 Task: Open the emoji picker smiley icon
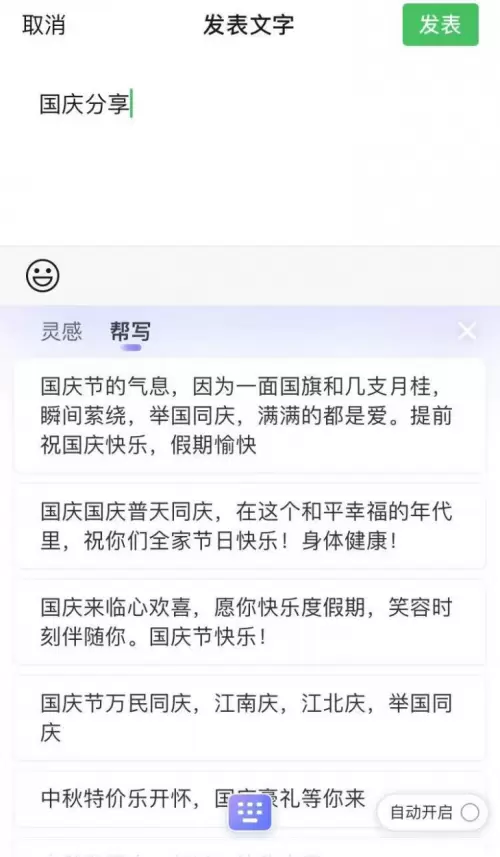point(43,275)
